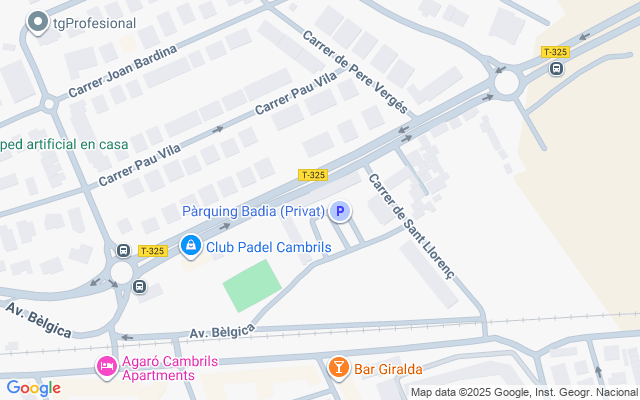Open the tgProfesional place marker
The image size is (640, 400).
[39, 23]
